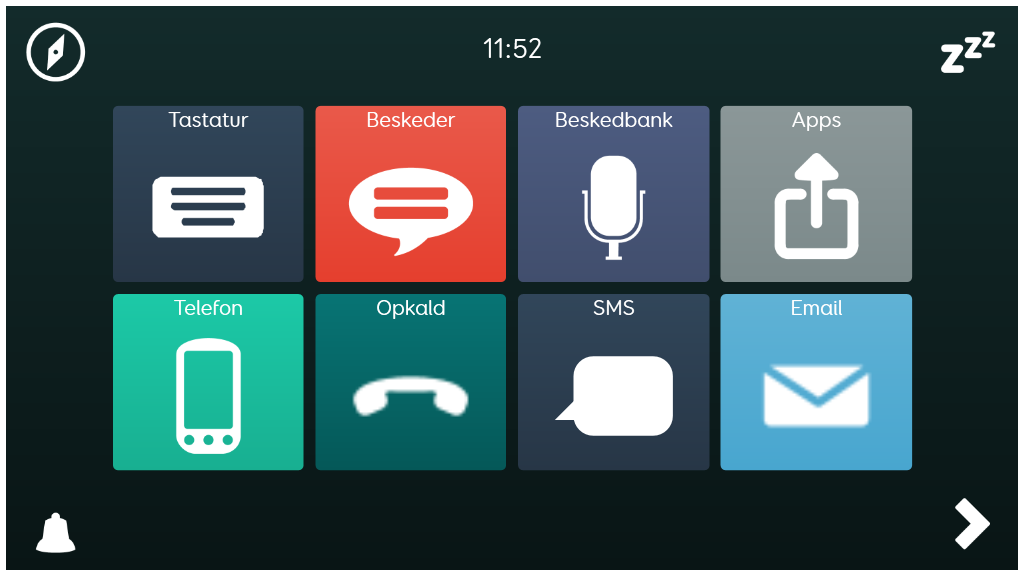1024x576 pixels.
Task: Open the compass navigation icon
Action: click(x=56, y=51)
